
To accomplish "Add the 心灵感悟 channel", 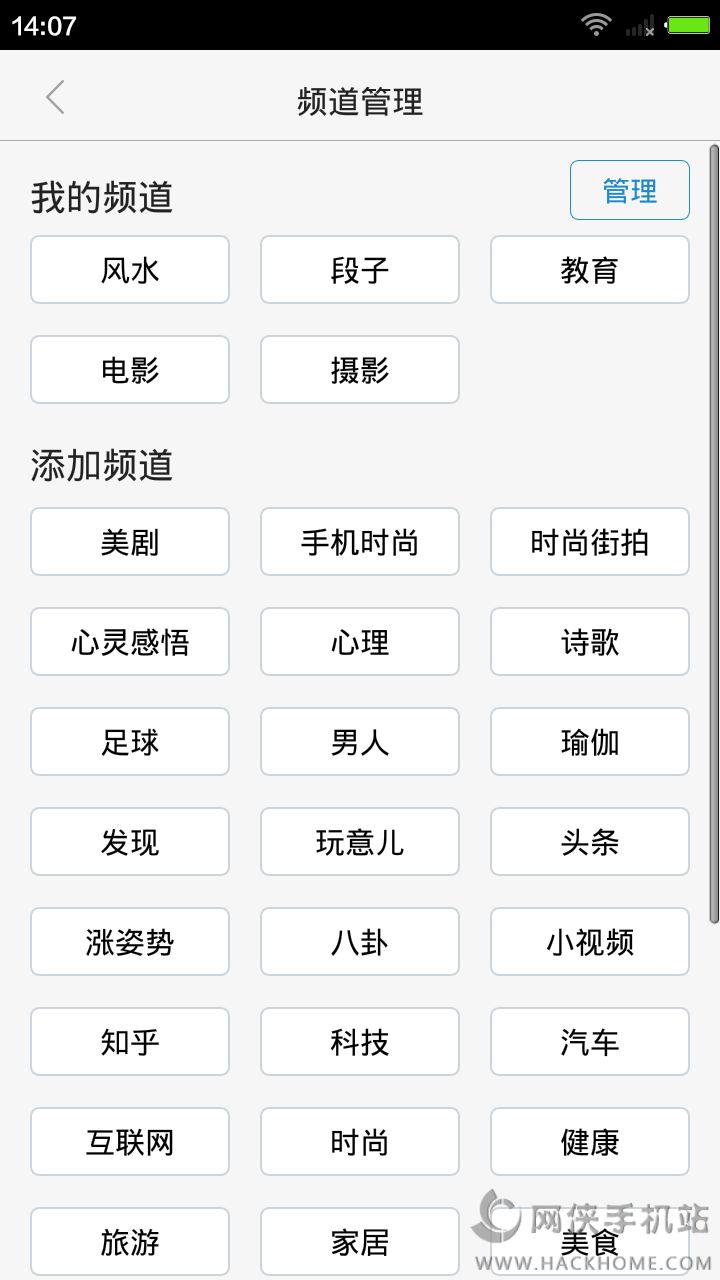I will (x=130, y=642).
